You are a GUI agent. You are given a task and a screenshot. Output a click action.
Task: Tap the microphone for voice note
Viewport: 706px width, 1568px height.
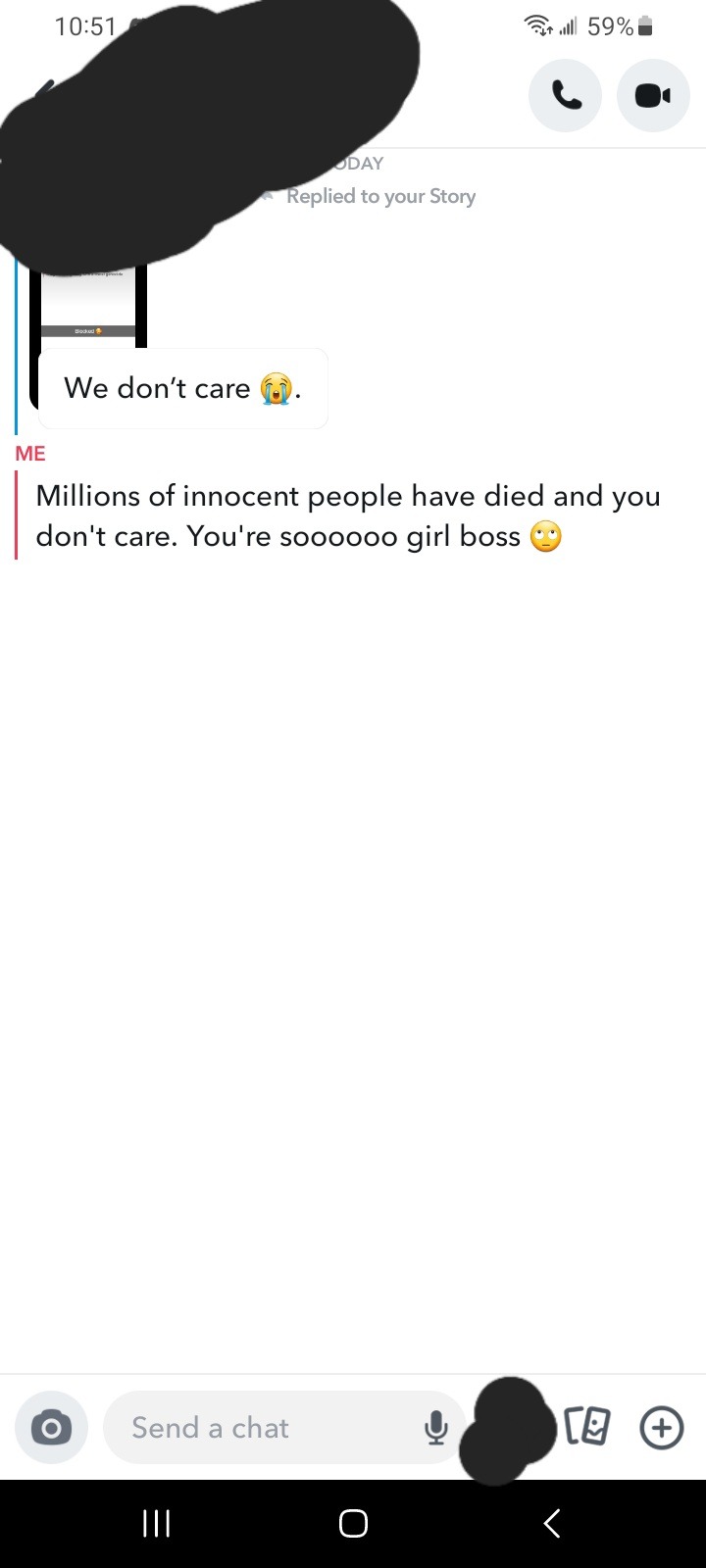pos(435,1428)
